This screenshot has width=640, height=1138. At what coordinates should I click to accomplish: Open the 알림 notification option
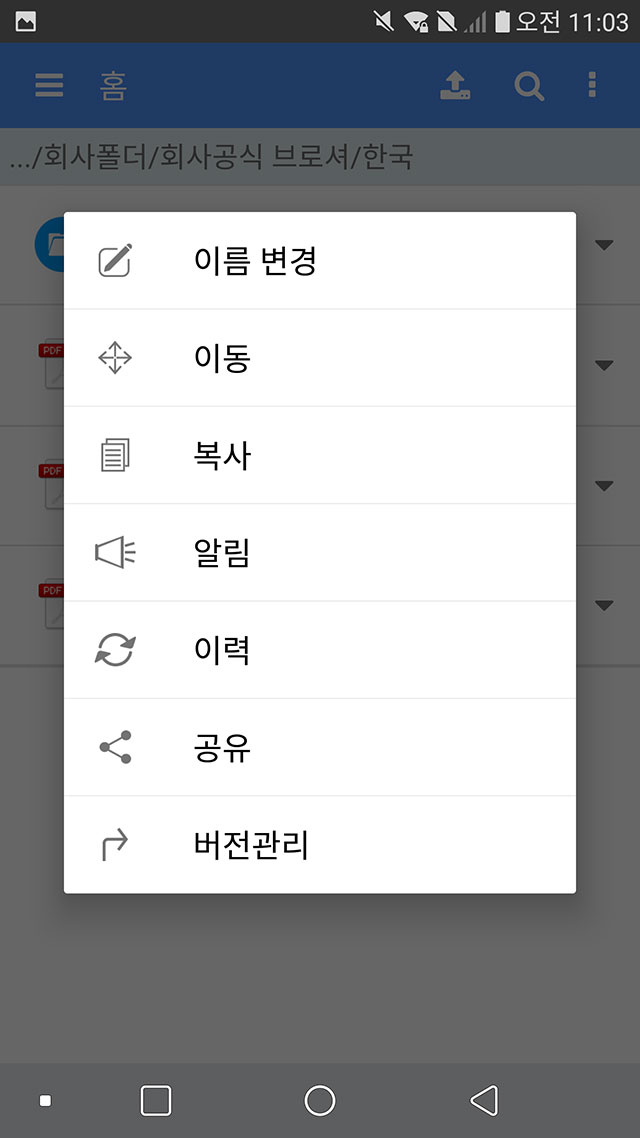click(x=319, y=552)
